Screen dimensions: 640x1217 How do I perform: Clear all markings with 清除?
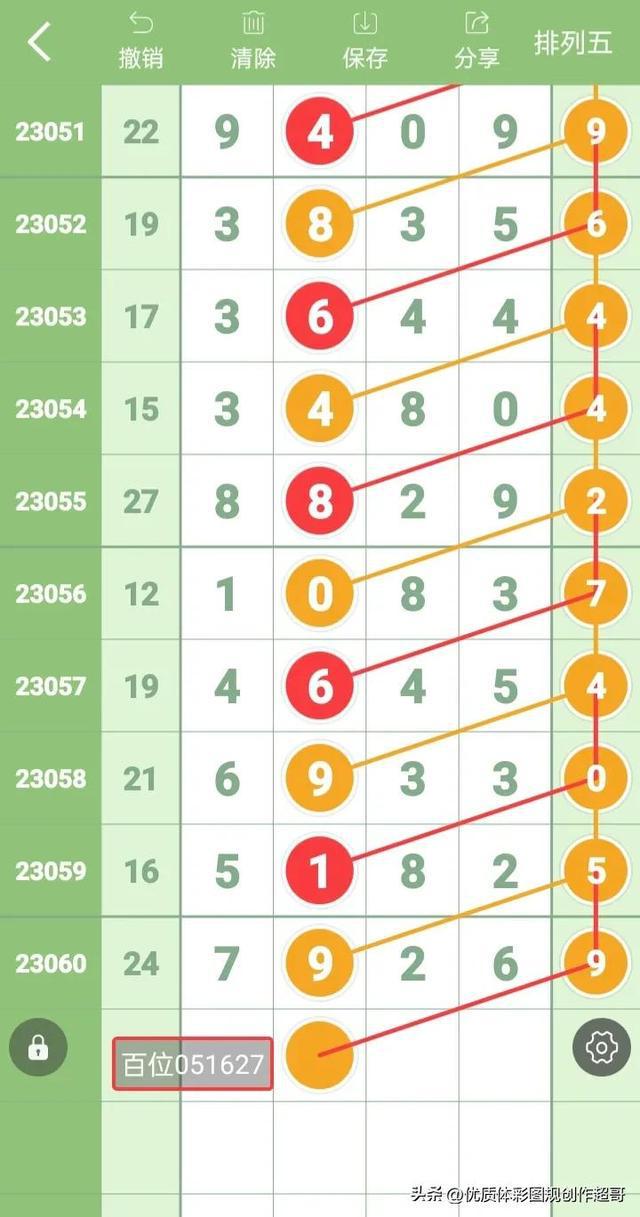click(x=253, y=42)
